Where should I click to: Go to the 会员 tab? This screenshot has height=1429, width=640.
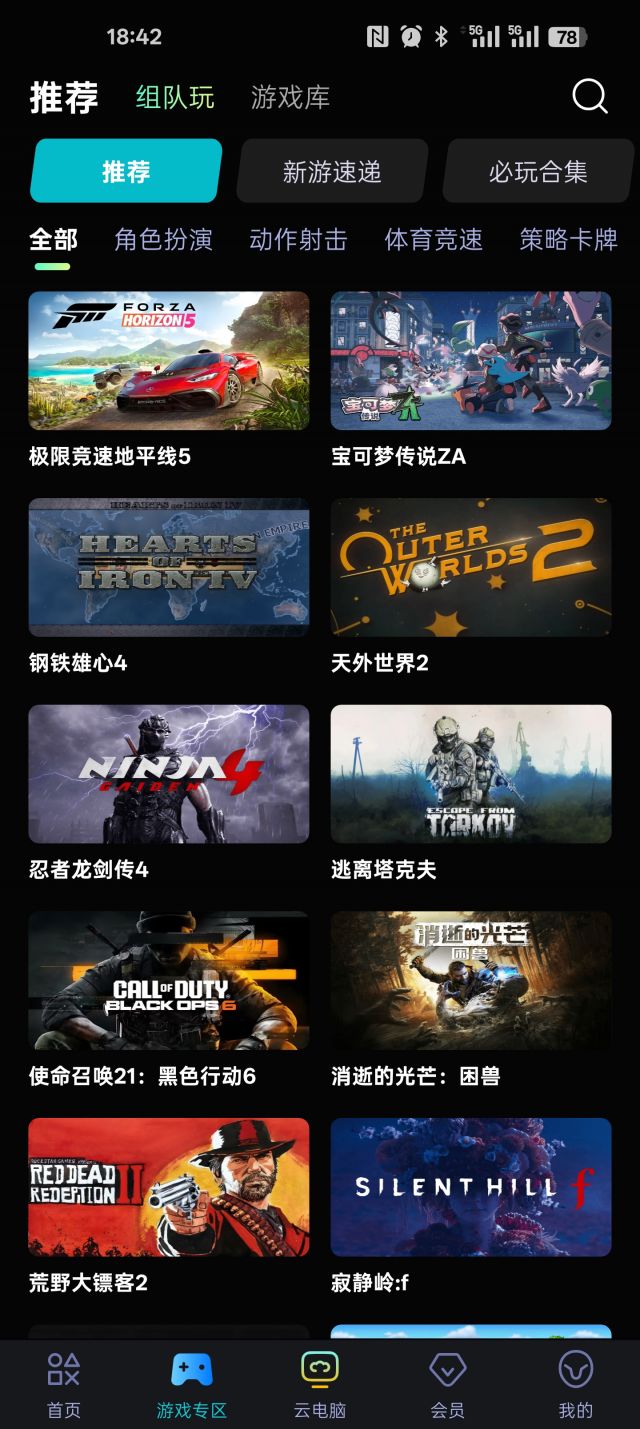[x=447, y=1385]
